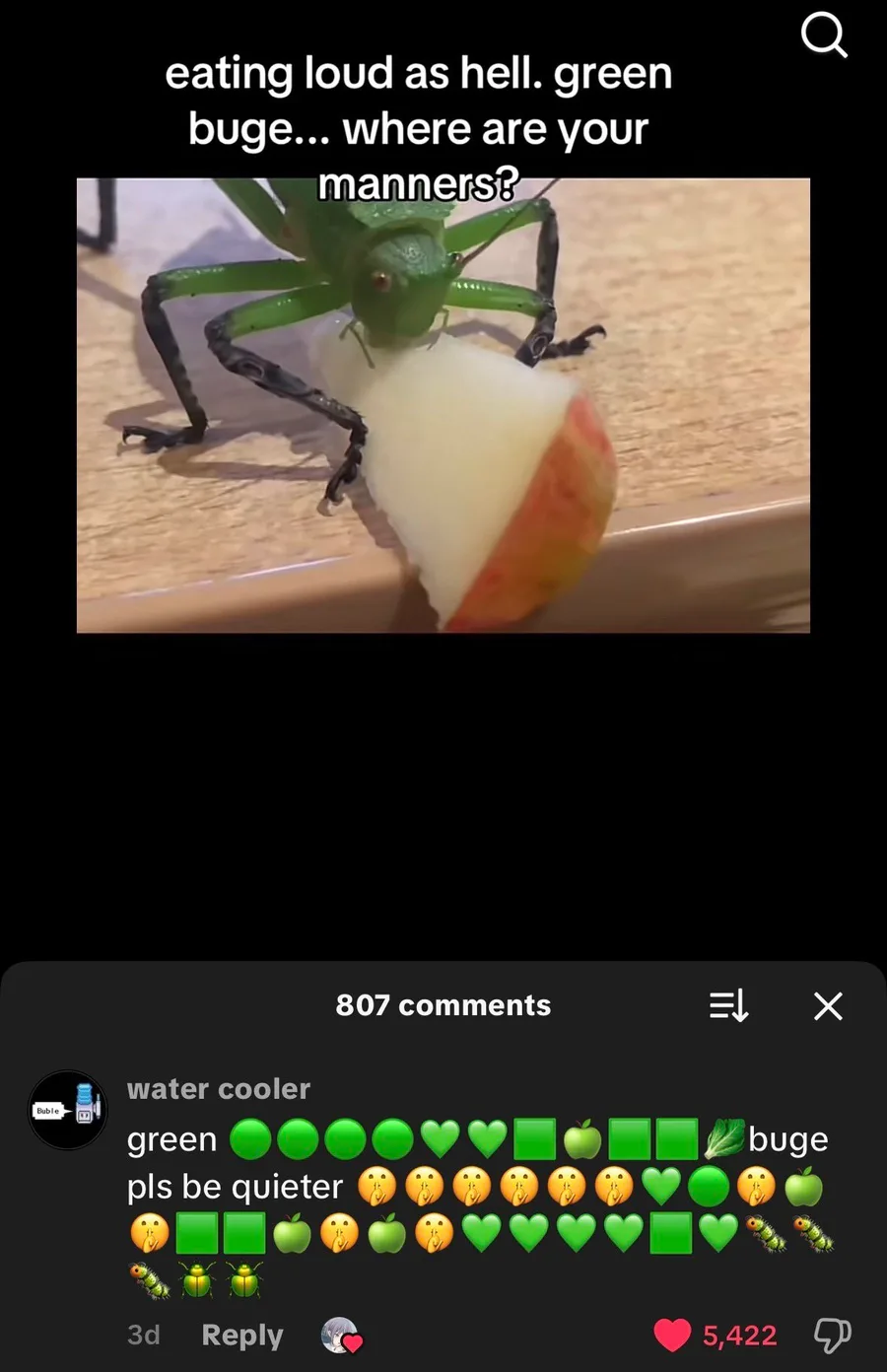
Task: View the avatar that liked this comment
Action: pyautogui.click(x=341, y=1336)
